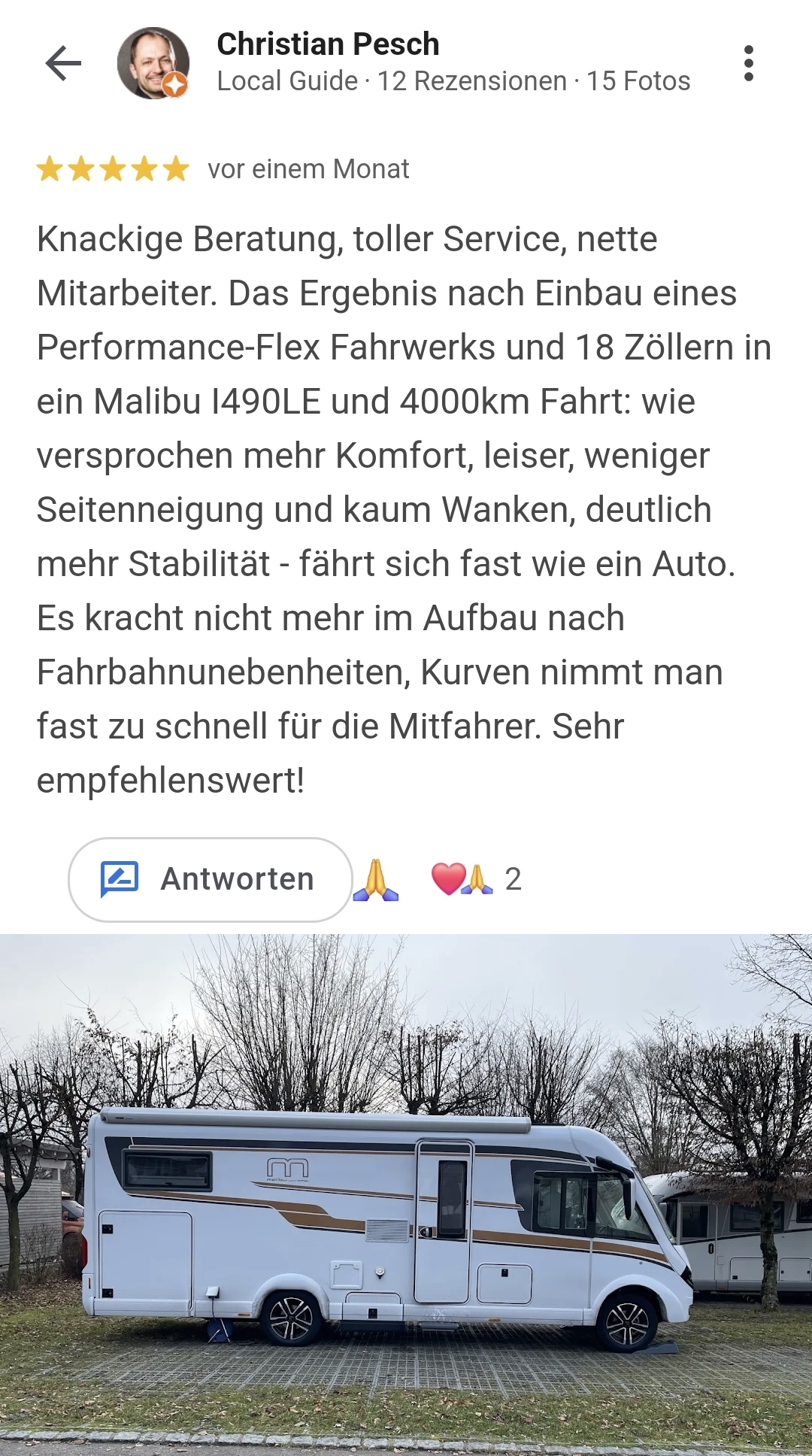Open the motorhome review photo
Screen dimensions: 812x1456
406,1194
